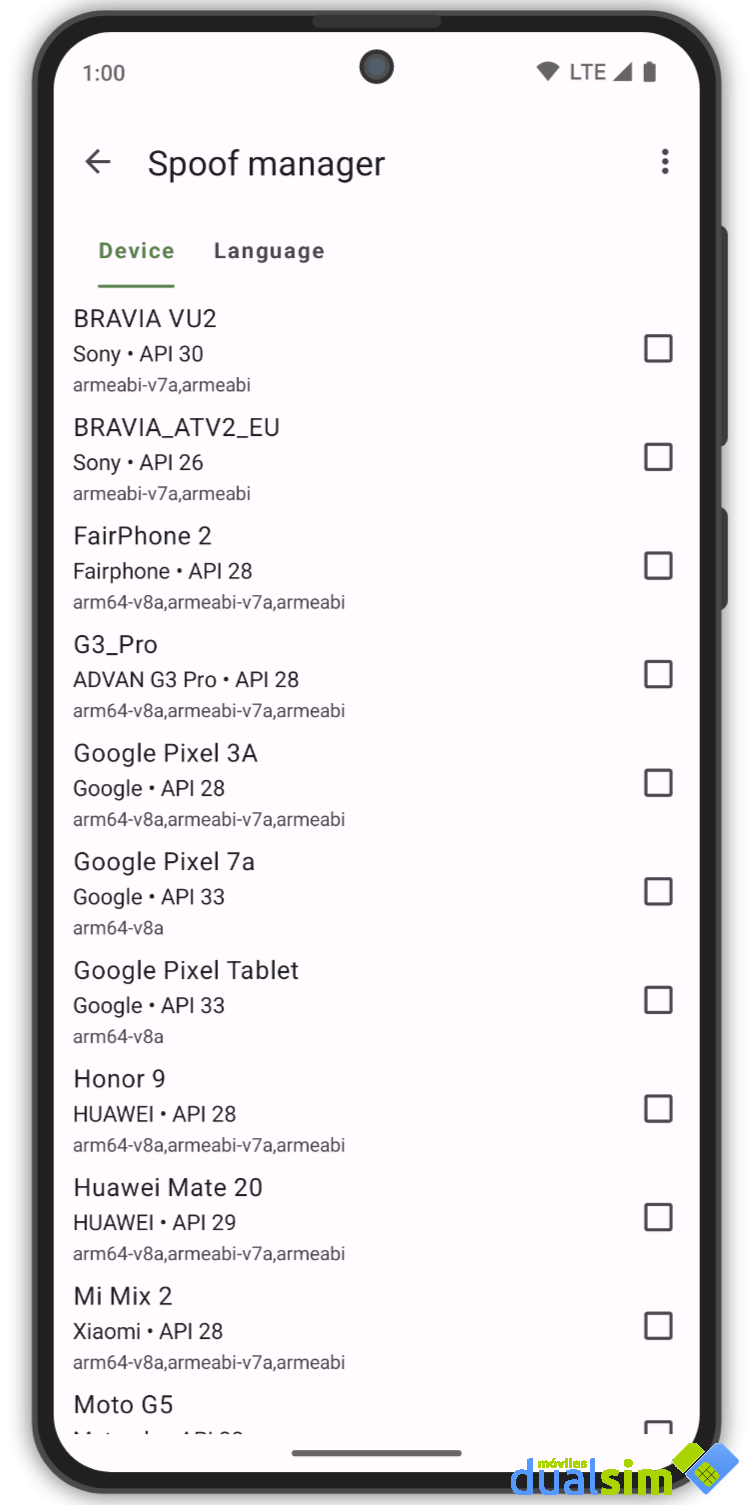
Task: Select the Google Pixel 7a checkbox
Action: (658, 891)
